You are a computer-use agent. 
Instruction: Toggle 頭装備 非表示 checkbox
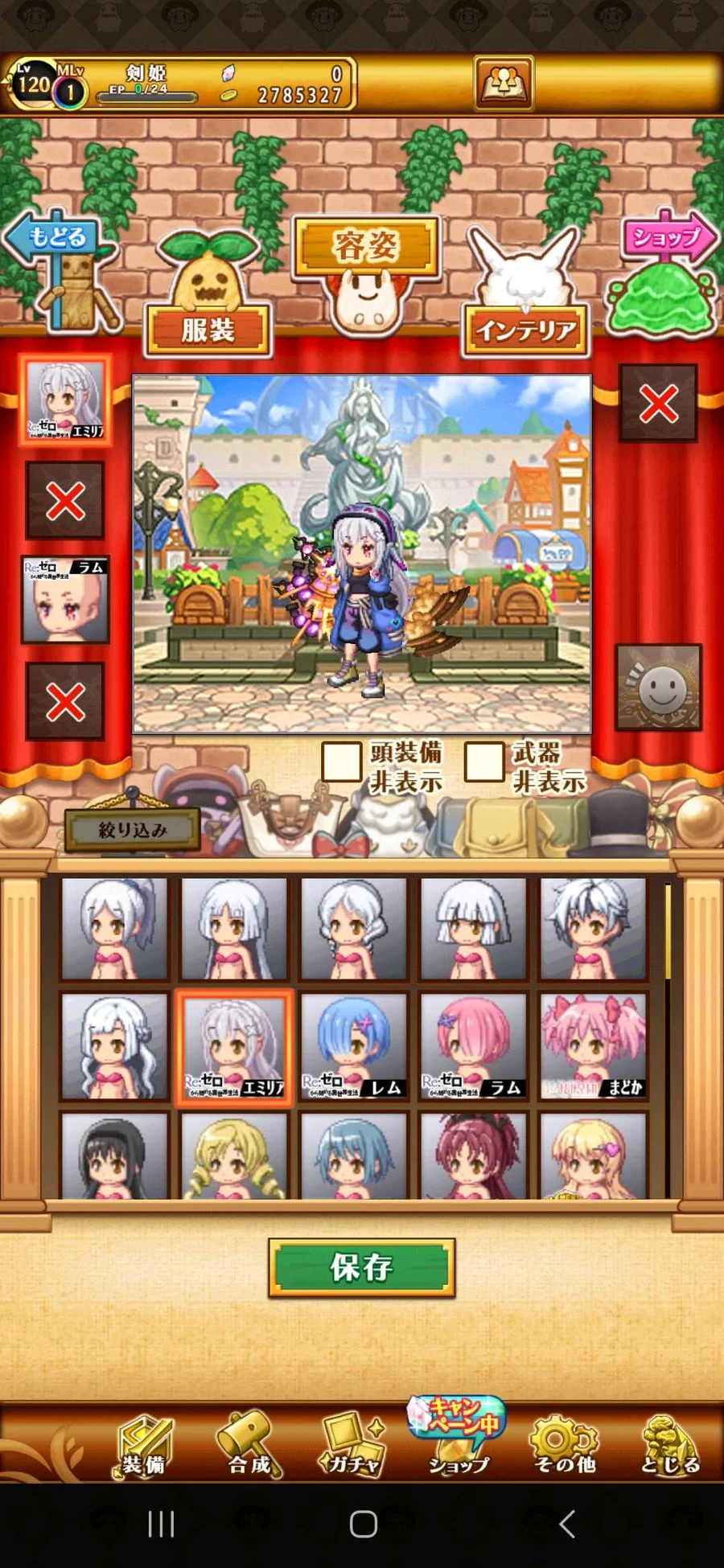(341, 761)
